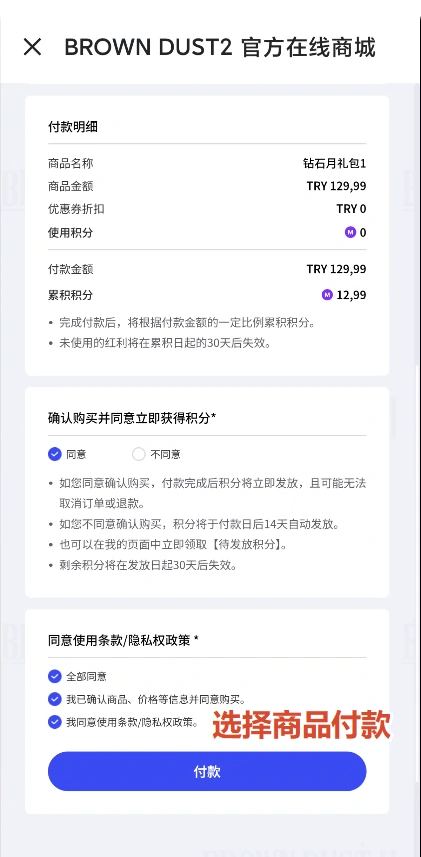Tap the blue 付款 button
421x857 pixels.
[207, 771]
